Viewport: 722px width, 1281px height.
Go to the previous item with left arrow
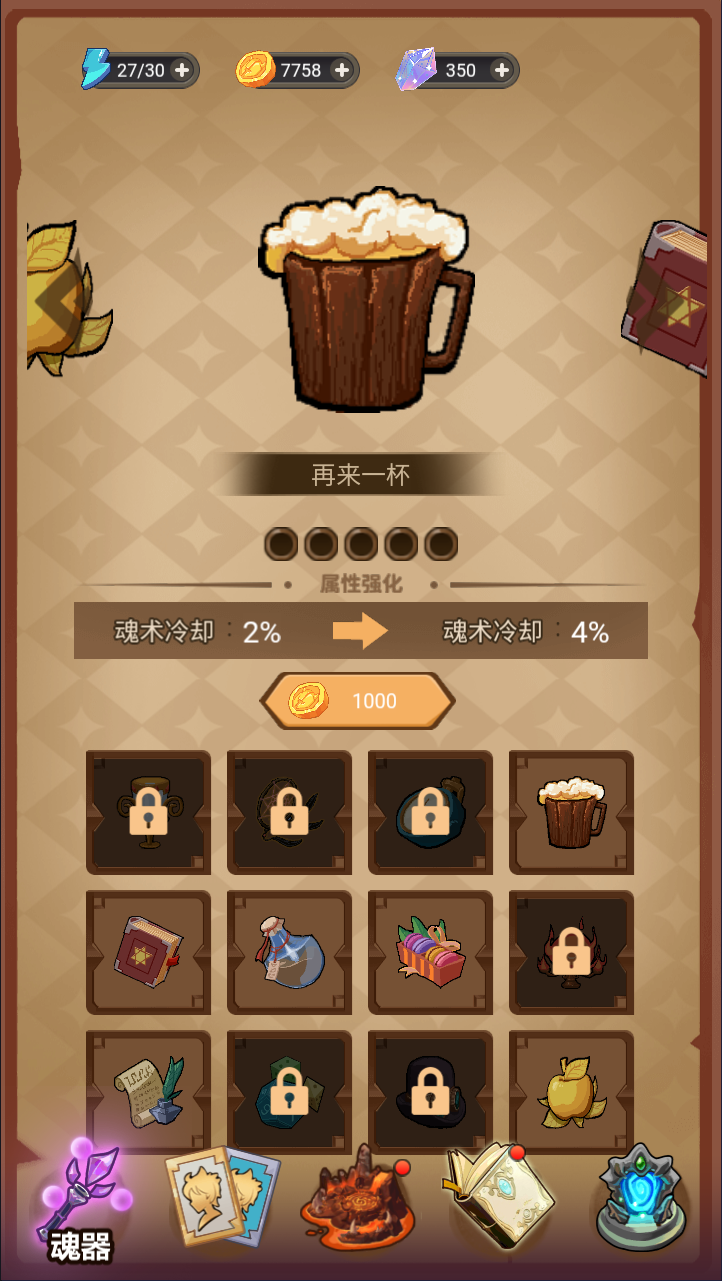50,298
